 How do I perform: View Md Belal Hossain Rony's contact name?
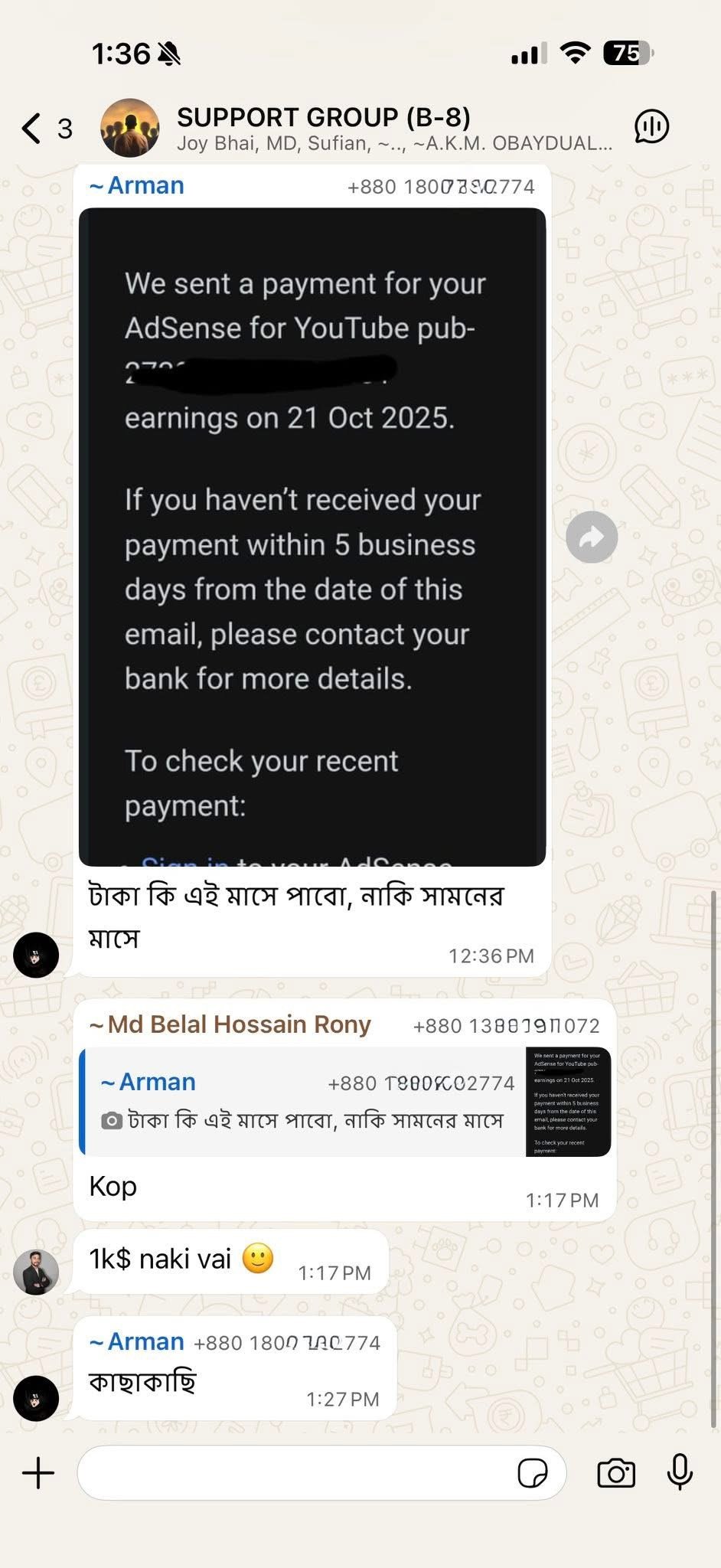[239, 1024]
